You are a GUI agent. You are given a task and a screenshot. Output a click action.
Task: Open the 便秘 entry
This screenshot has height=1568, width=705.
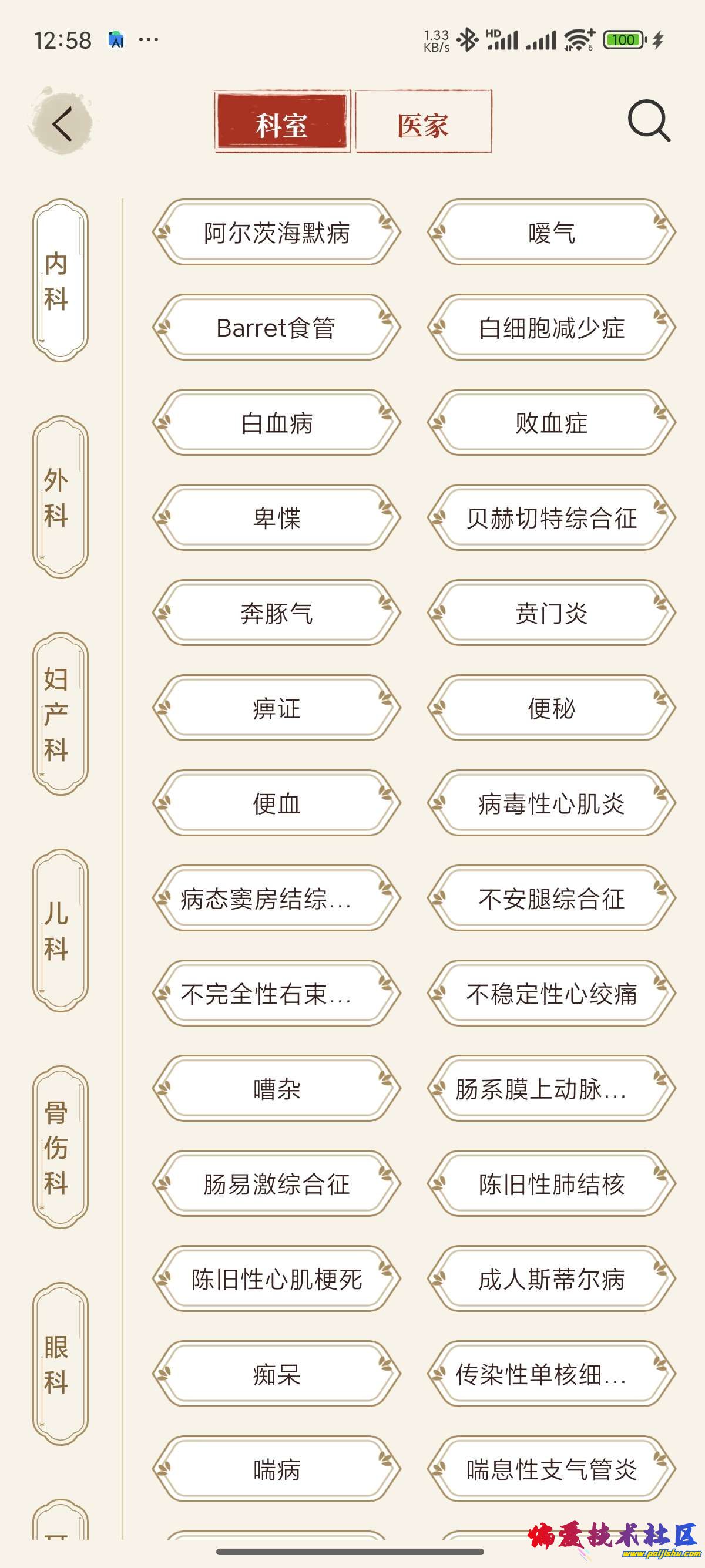pos(551,708)
